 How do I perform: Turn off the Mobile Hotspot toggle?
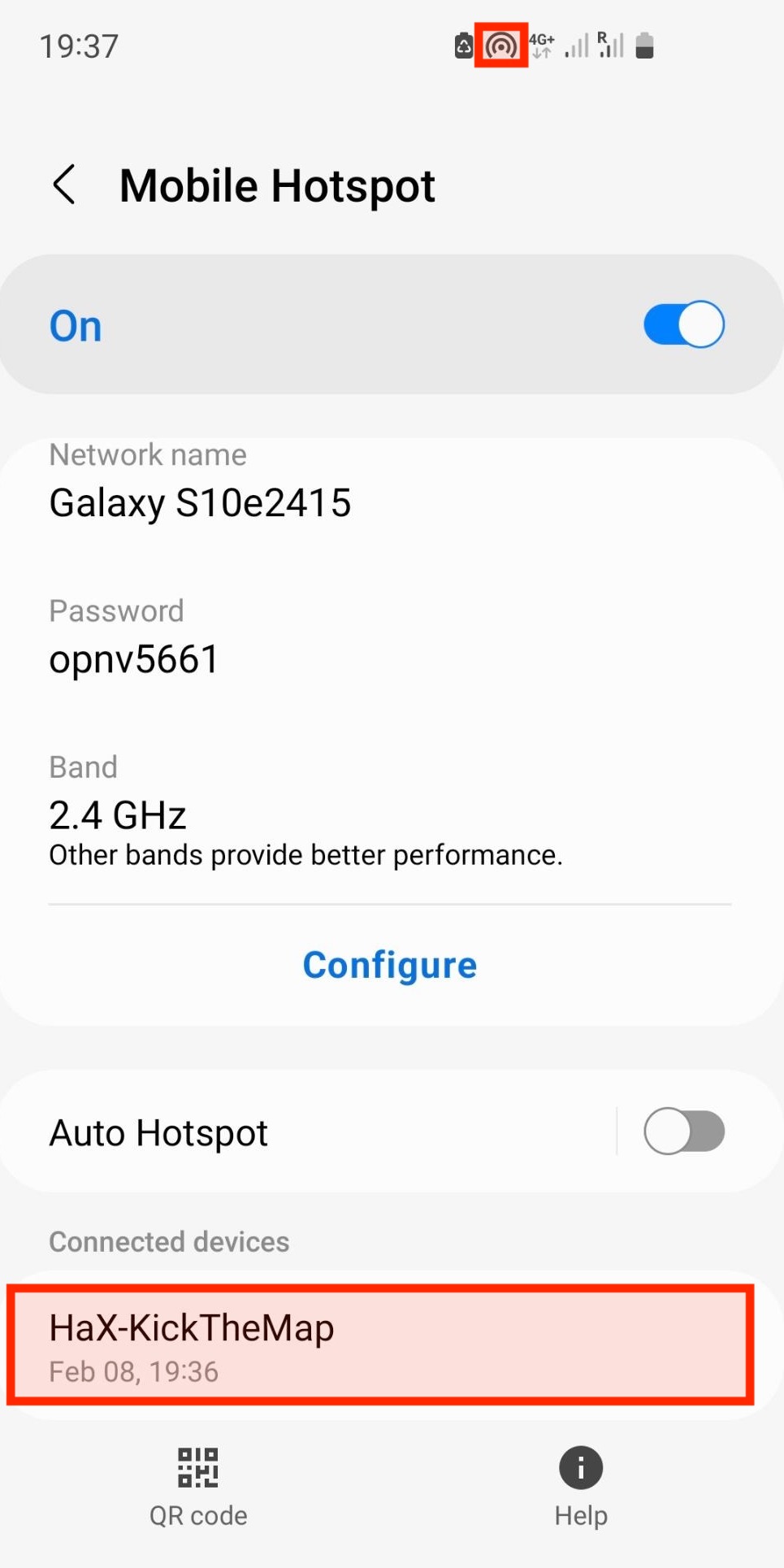(682, 324)
